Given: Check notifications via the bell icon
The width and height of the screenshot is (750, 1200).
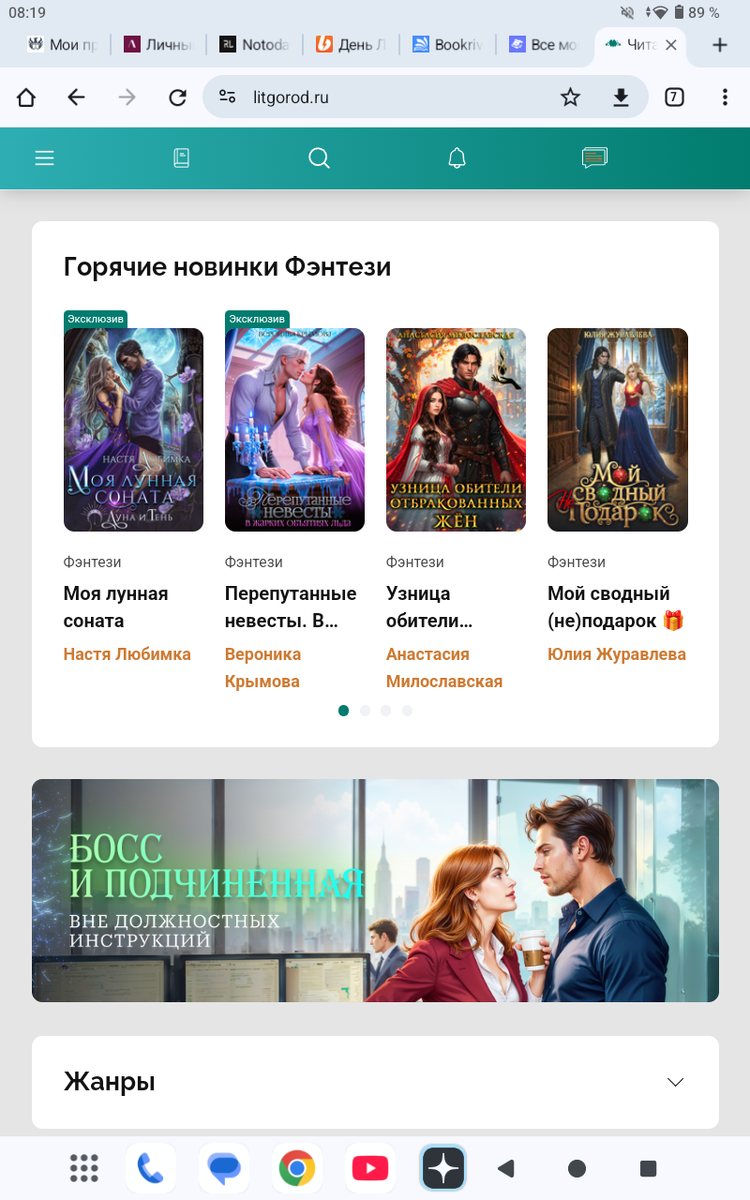Looking at the screenshot, I should 456,158.
